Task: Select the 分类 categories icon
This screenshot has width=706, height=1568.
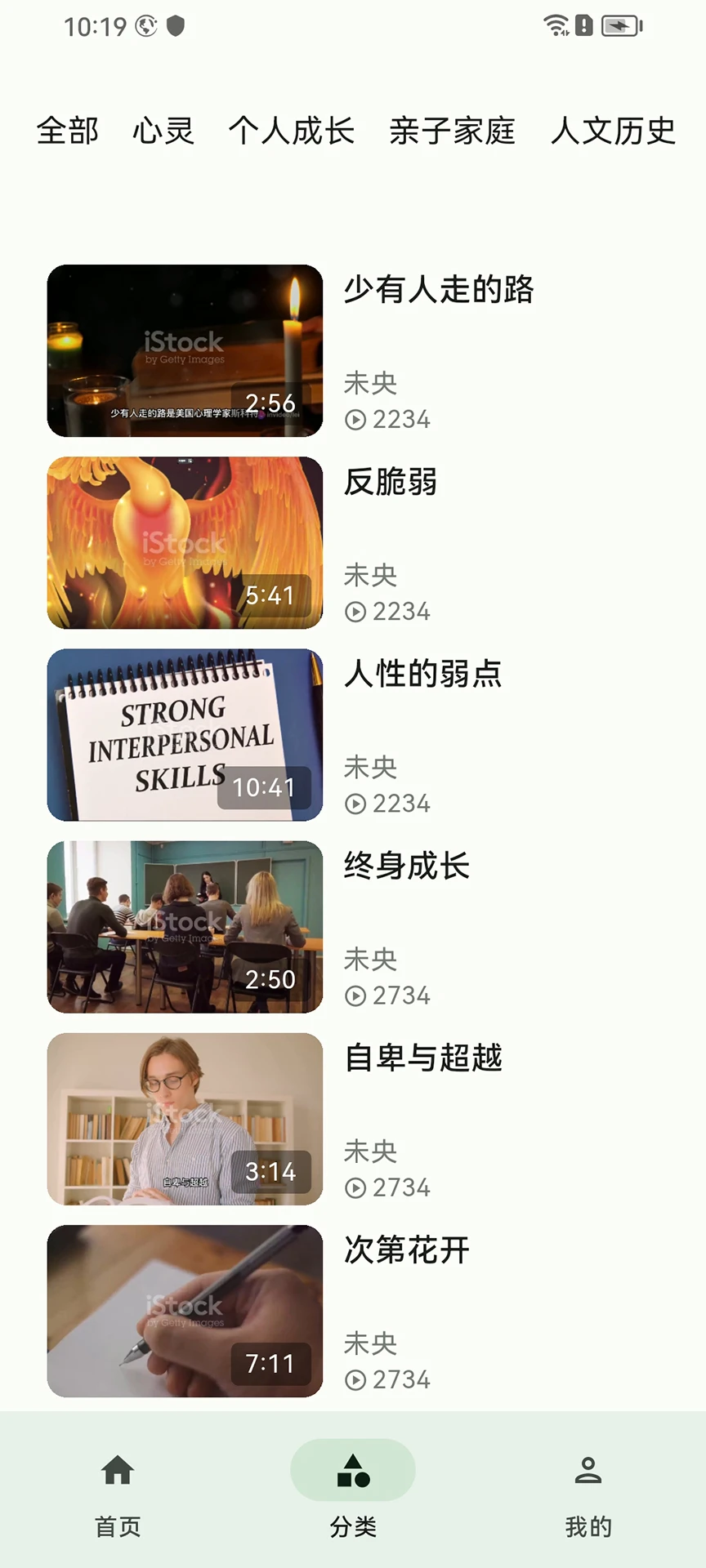Action: (x=352, y=1470)
